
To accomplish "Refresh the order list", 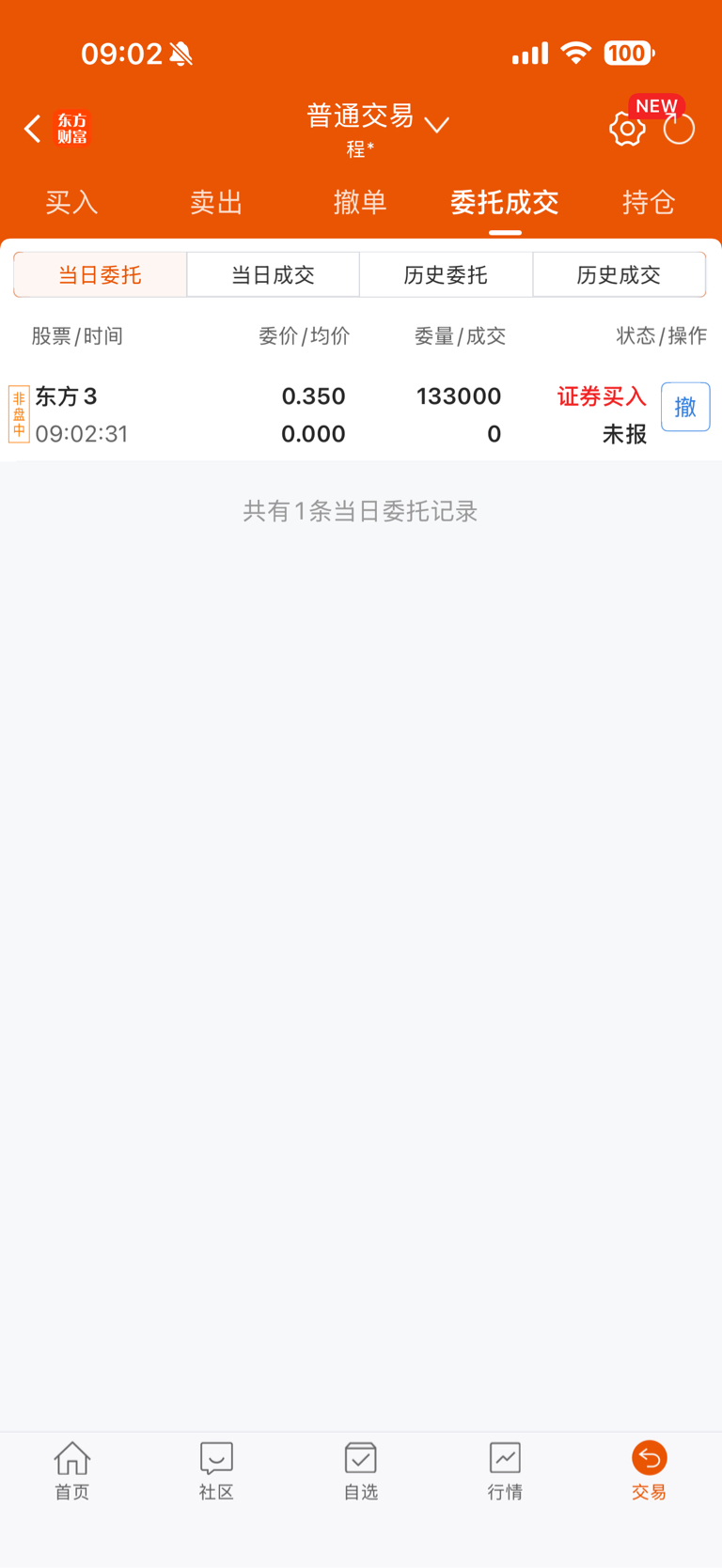I will click(x=679, y=129).
